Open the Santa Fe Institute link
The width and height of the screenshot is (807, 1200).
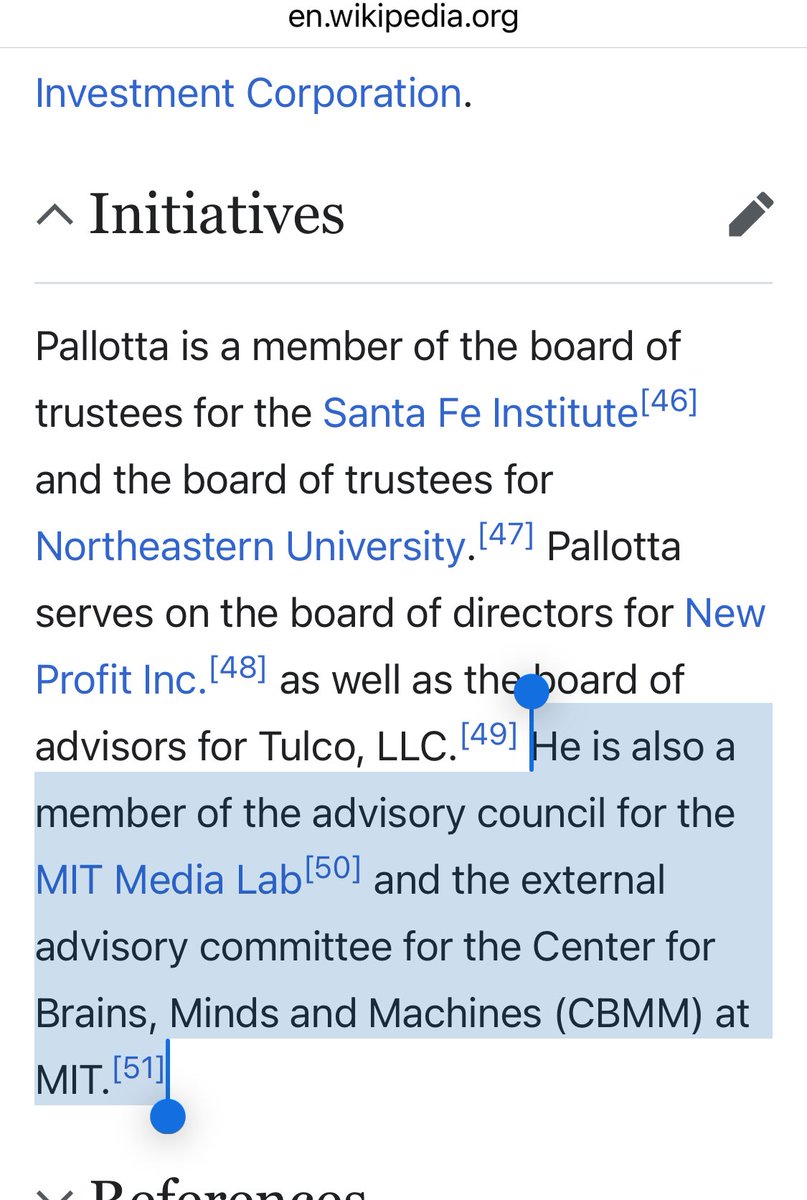tap(480, 412)
